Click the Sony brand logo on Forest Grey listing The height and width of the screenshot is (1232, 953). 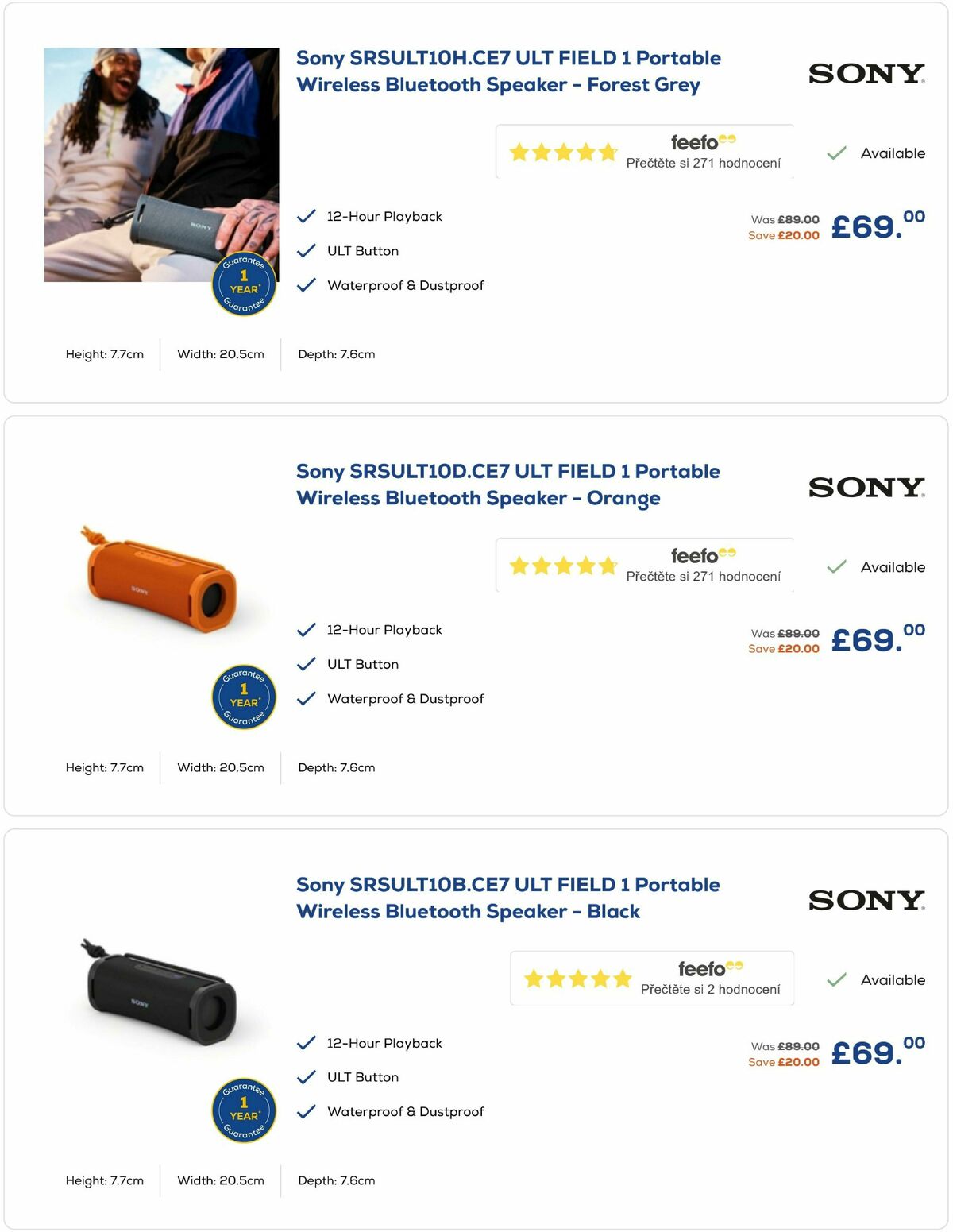[x=864, y=74]
